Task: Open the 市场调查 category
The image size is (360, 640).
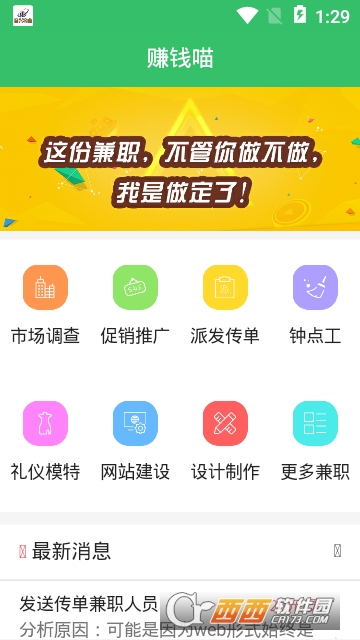Action: [45, 305]
